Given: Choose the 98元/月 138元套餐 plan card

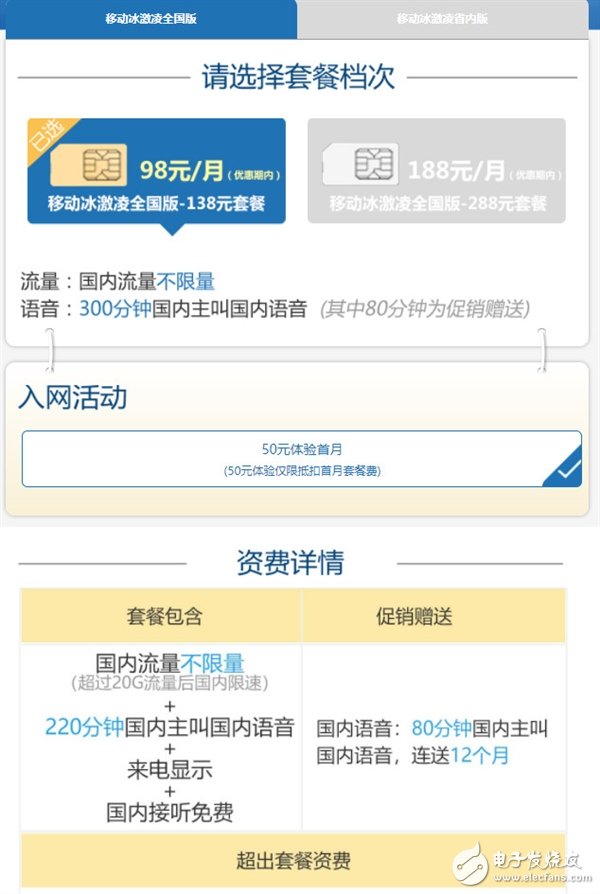Looking at the screenshot, I should (156, 172).
